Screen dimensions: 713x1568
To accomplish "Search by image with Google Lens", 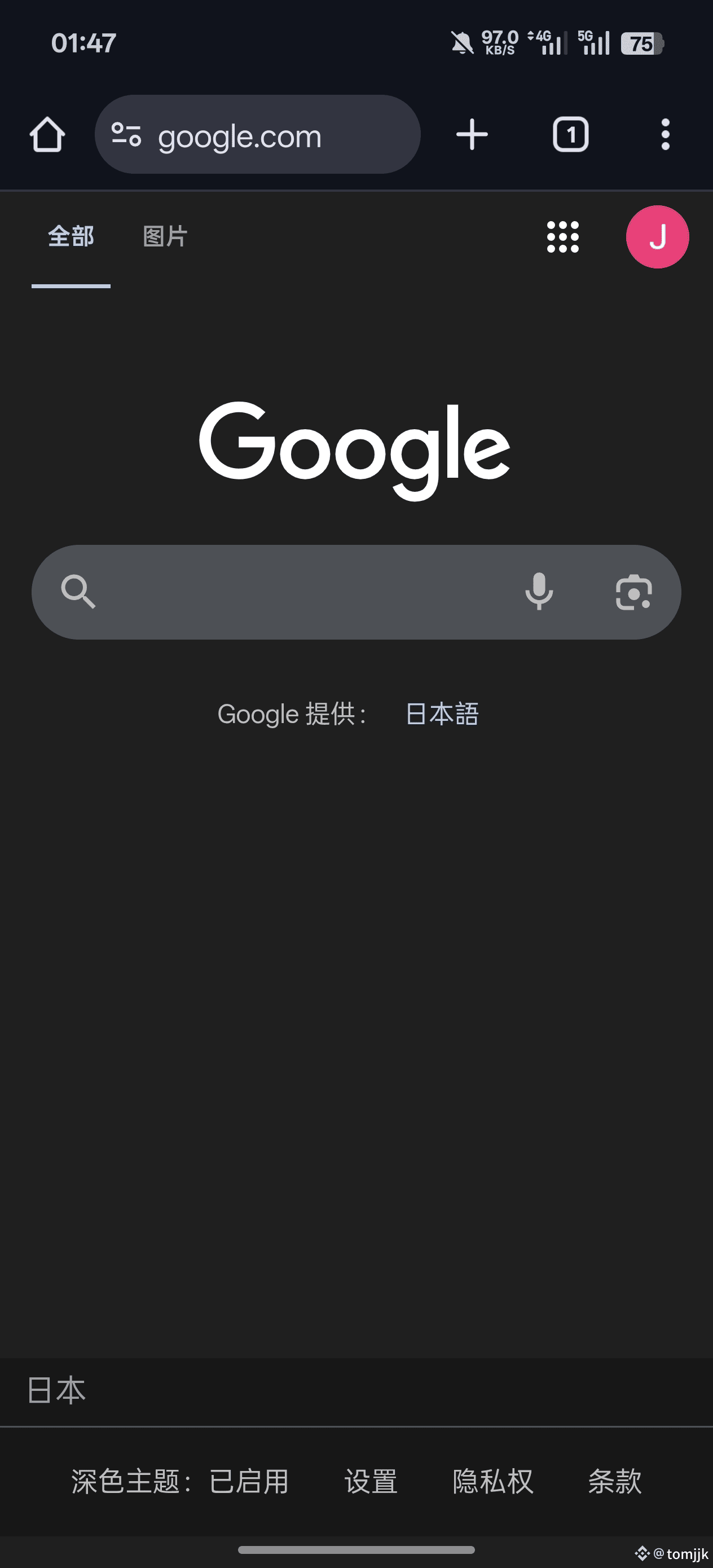I will point(633,592).
